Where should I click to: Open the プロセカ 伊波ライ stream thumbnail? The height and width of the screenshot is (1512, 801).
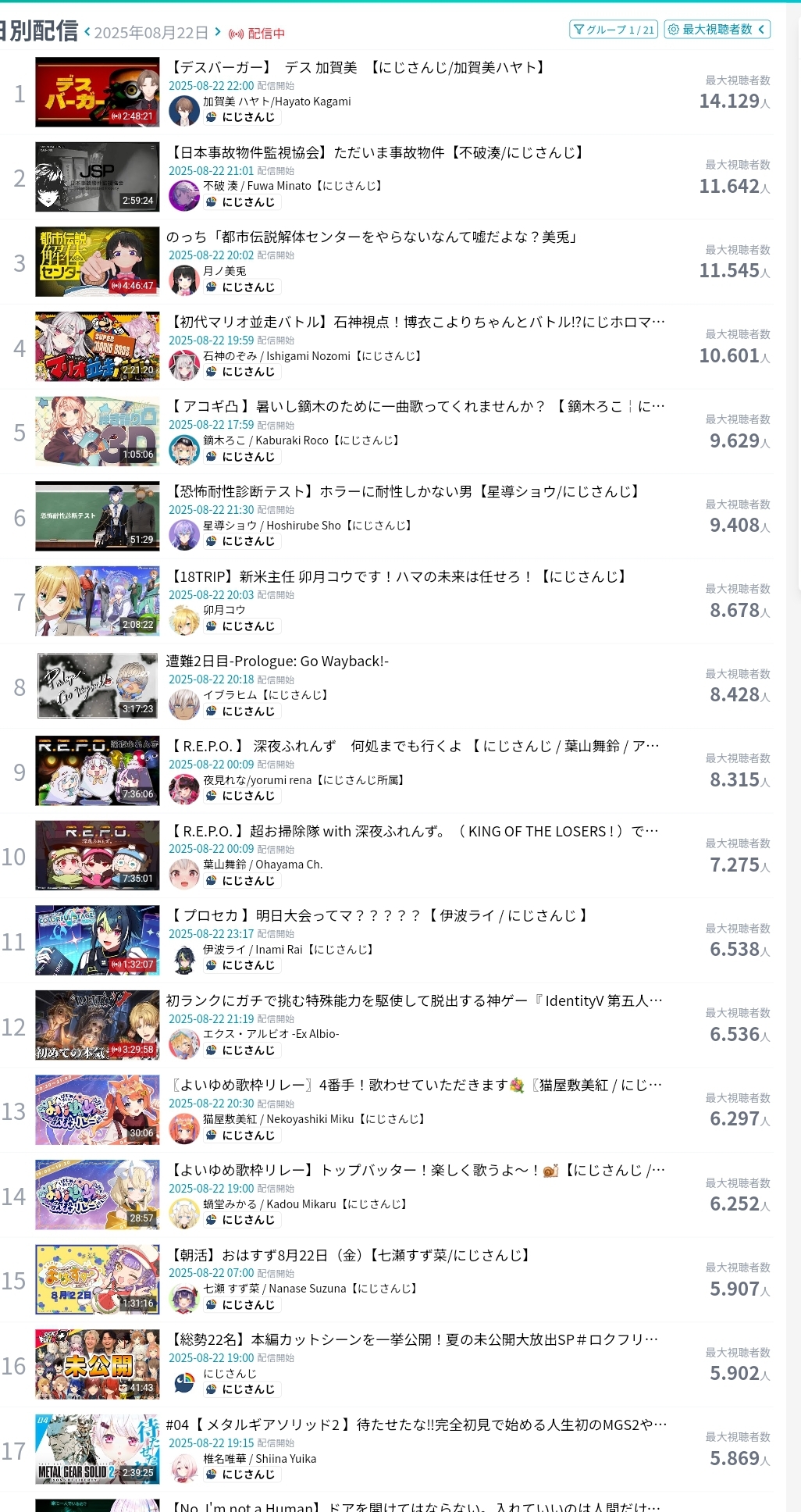coord(98,940)
